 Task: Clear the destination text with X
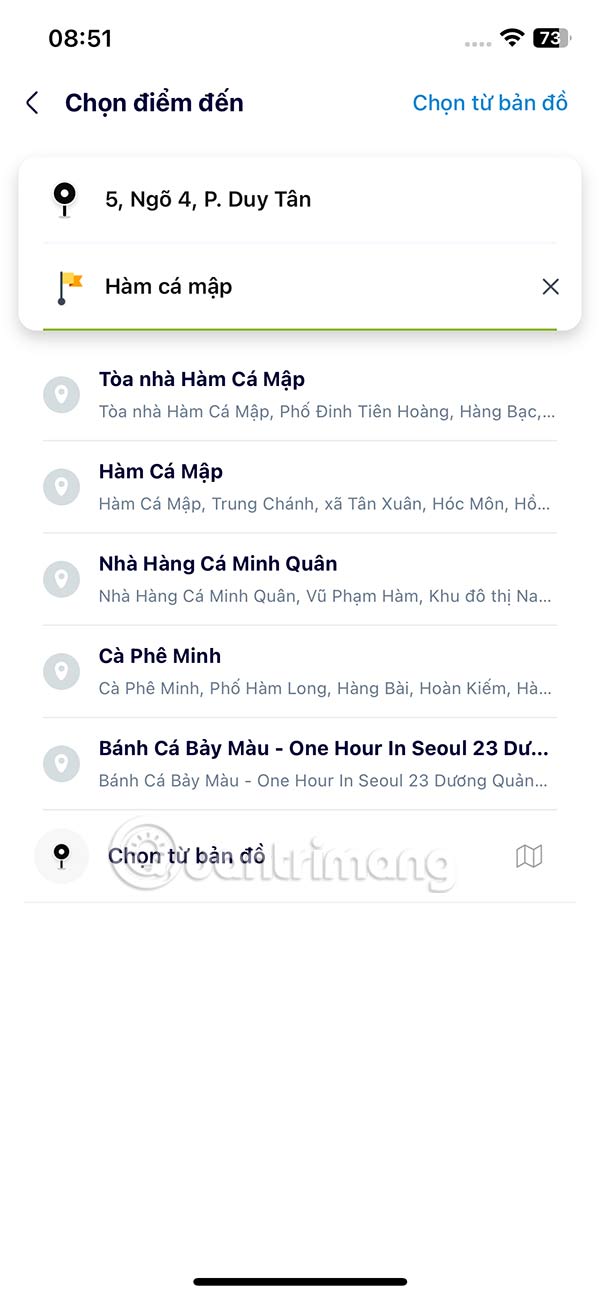[550, 287]
